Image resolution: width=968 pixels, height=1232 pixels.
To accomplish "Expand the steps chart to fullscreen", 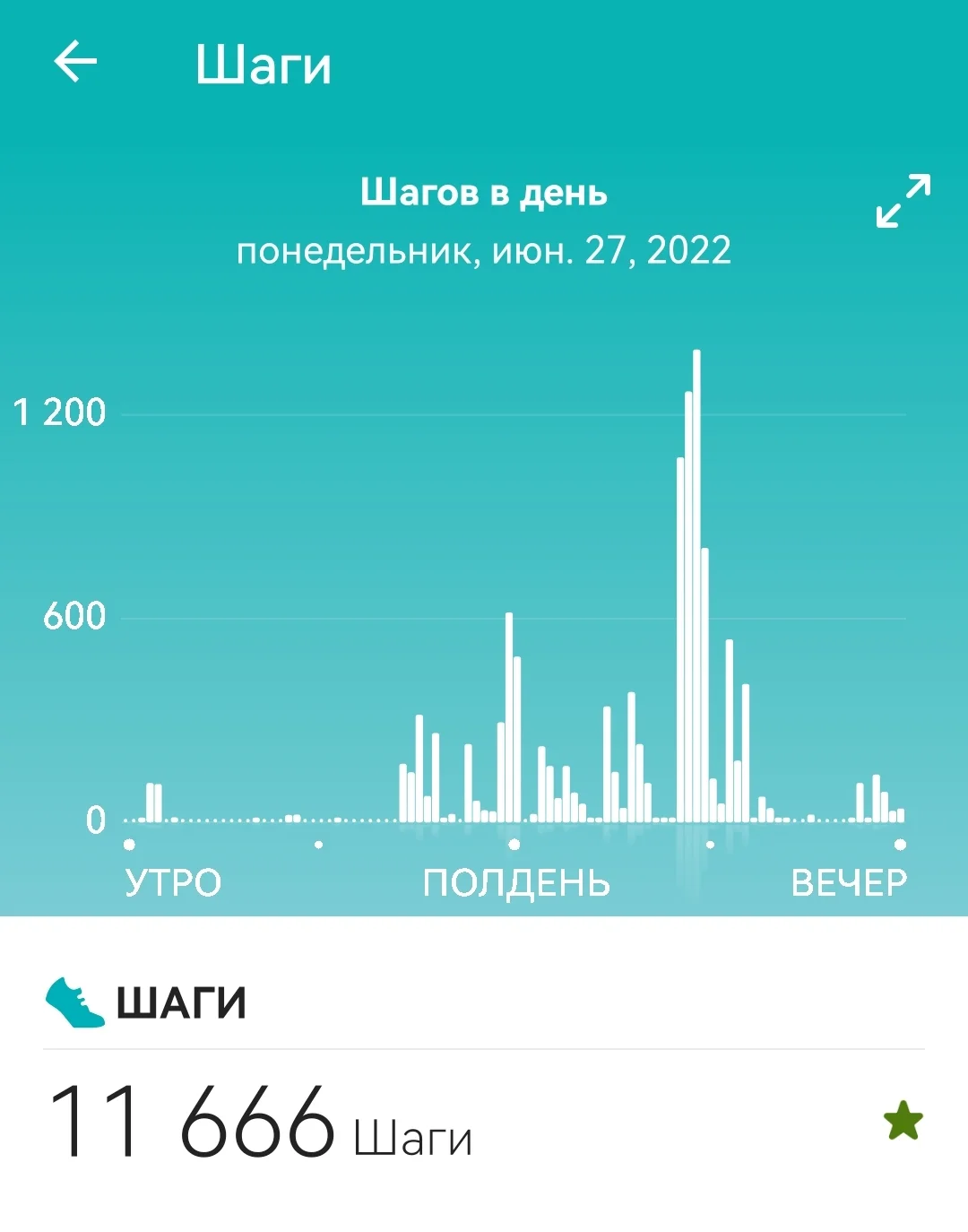I will coord(903,200).
